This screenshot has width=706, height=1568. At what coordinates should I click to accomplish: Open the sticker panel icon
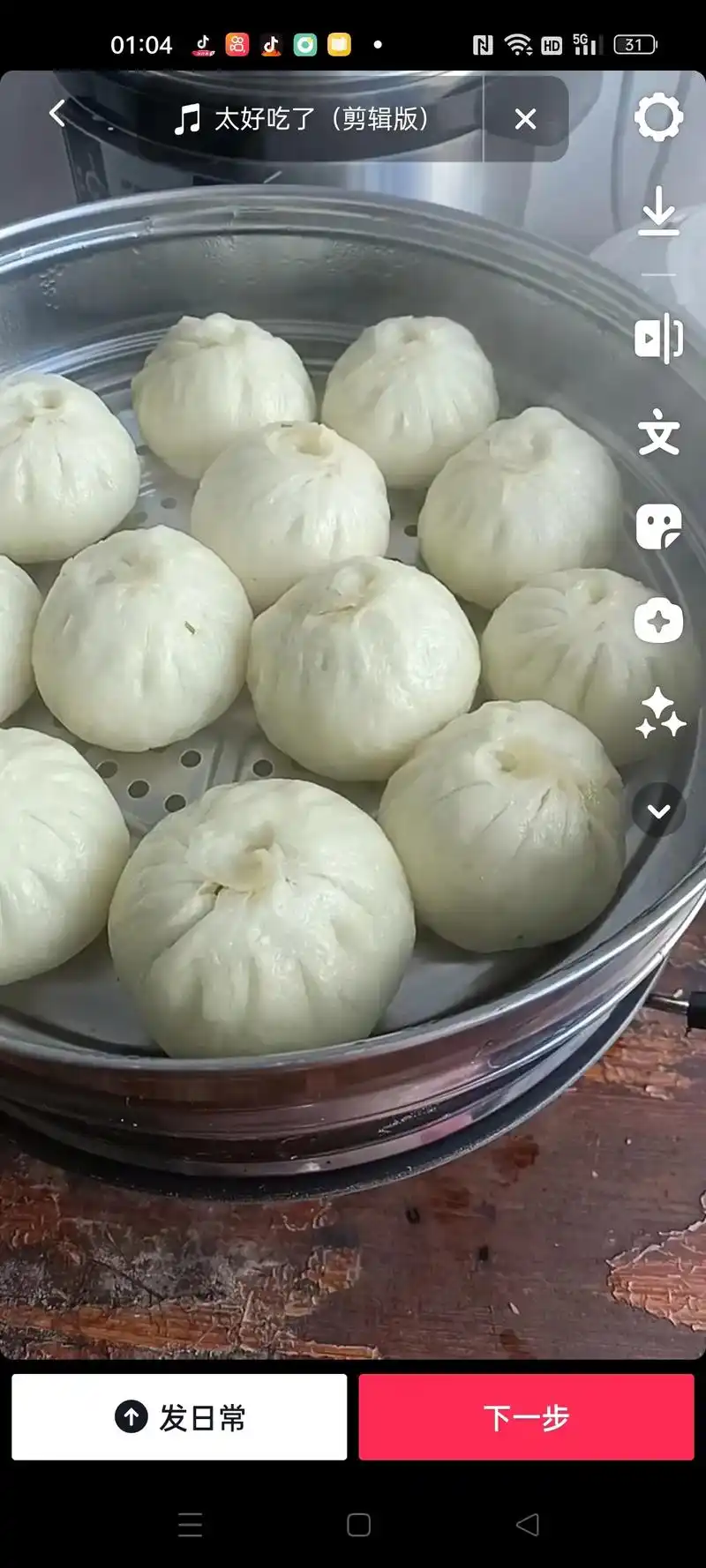coord(658,524)
